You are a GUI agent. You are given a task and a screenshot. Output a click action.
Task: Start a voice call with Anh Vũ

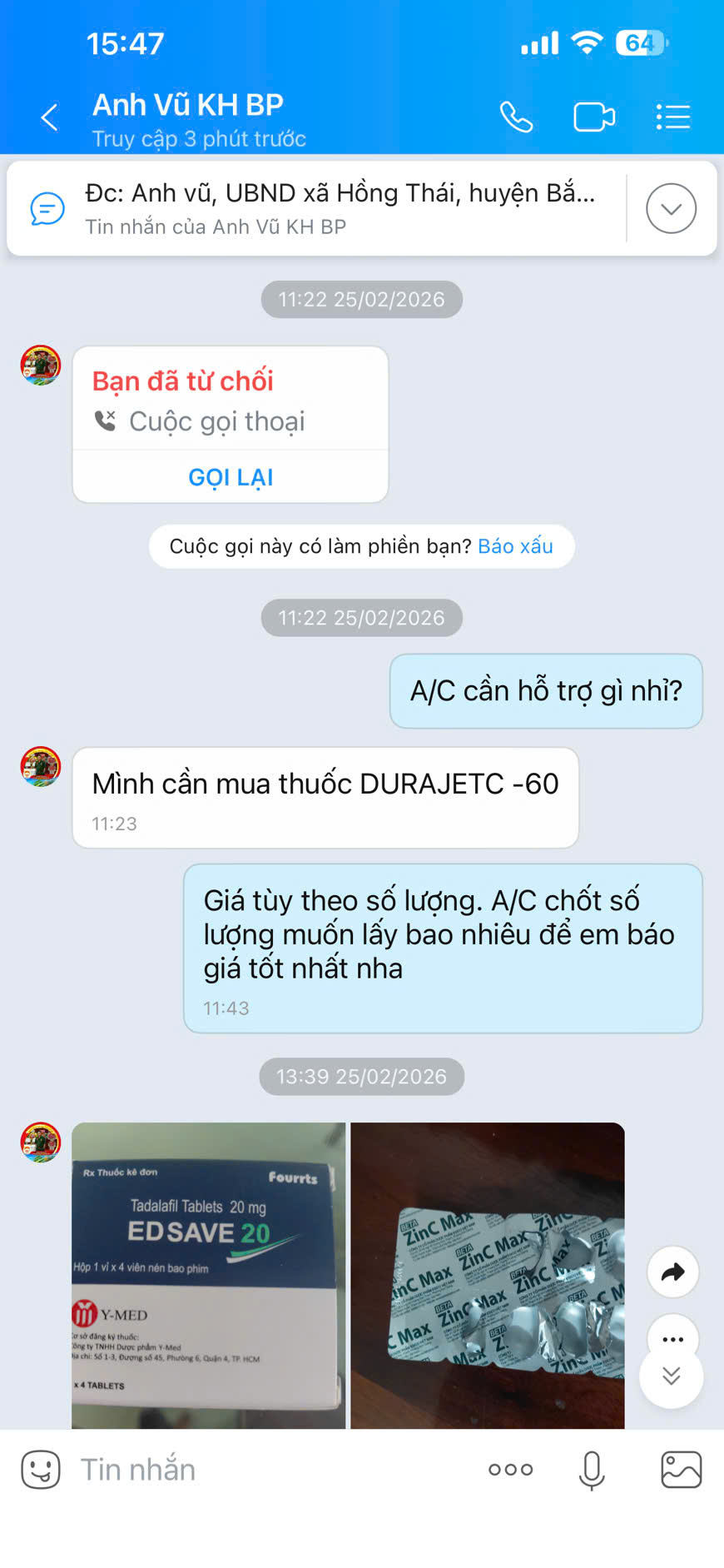(x=516, y=117)
